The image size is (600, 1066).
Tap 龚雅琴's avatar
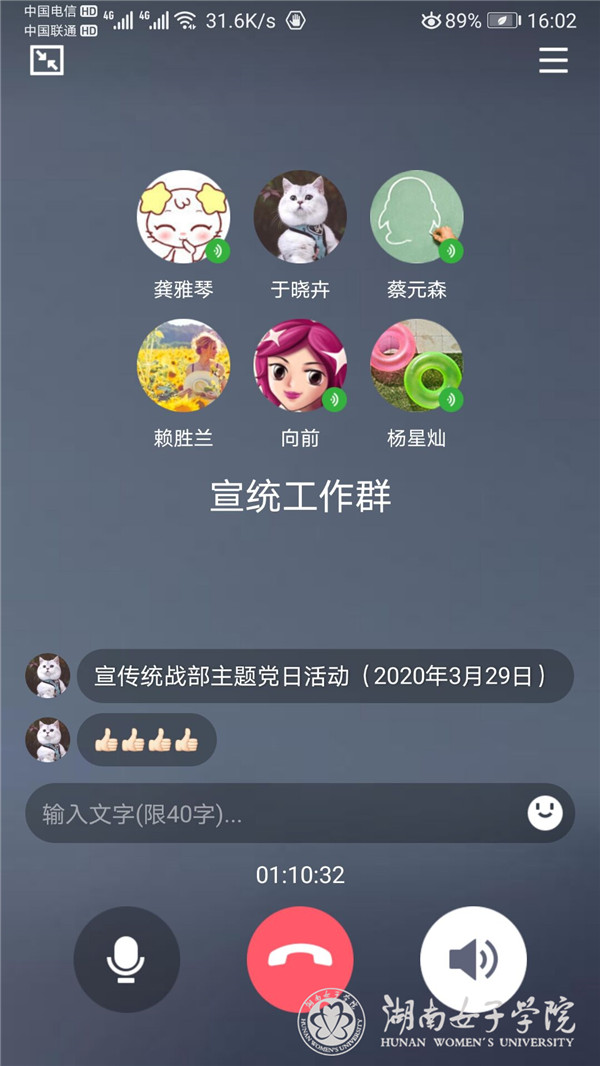pos(183,217)
